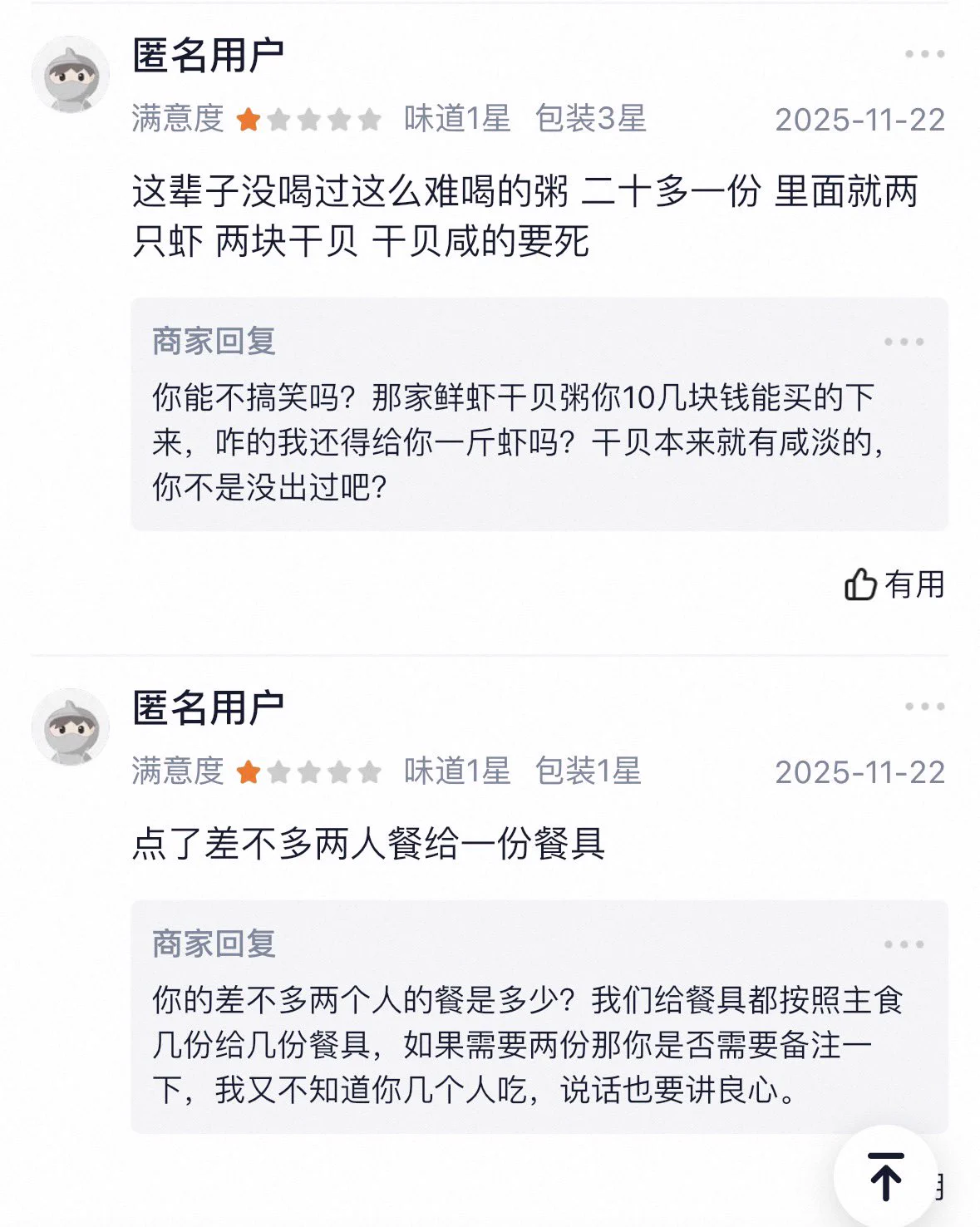Open more options for the porridge review
Screen dimensions: 980x1227
coord(924,54)
